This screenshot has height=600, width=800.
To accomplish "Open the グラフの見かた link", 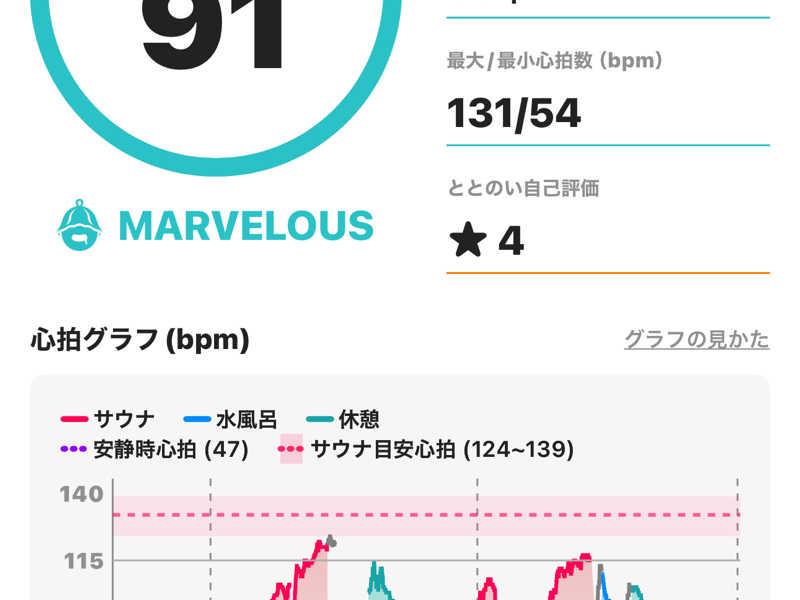I will 696,339.
